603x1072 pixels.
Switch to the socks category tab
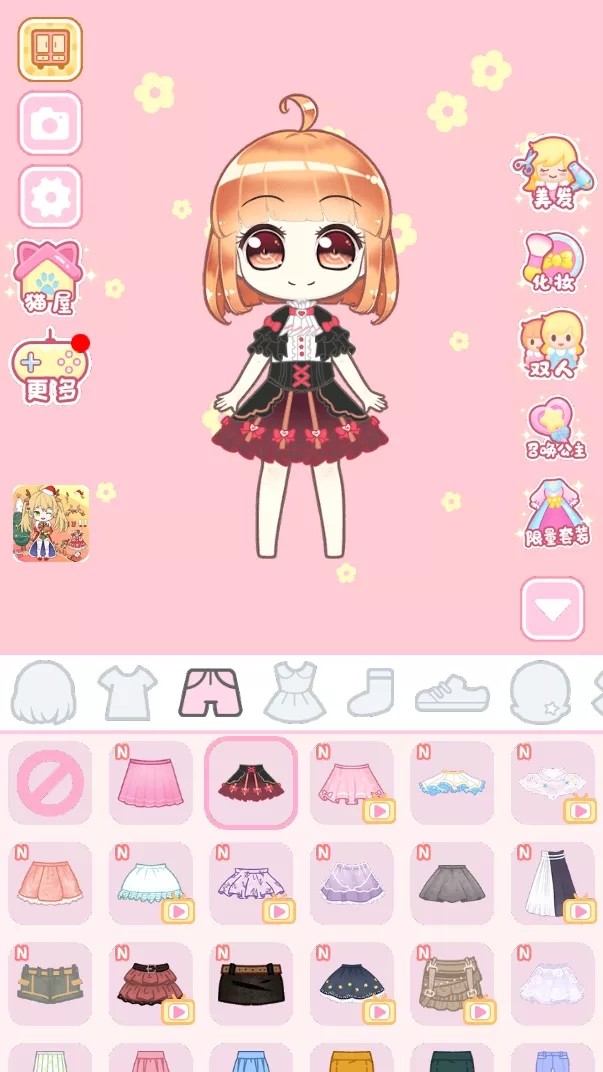pyautogui.click(x=371, y=692)
